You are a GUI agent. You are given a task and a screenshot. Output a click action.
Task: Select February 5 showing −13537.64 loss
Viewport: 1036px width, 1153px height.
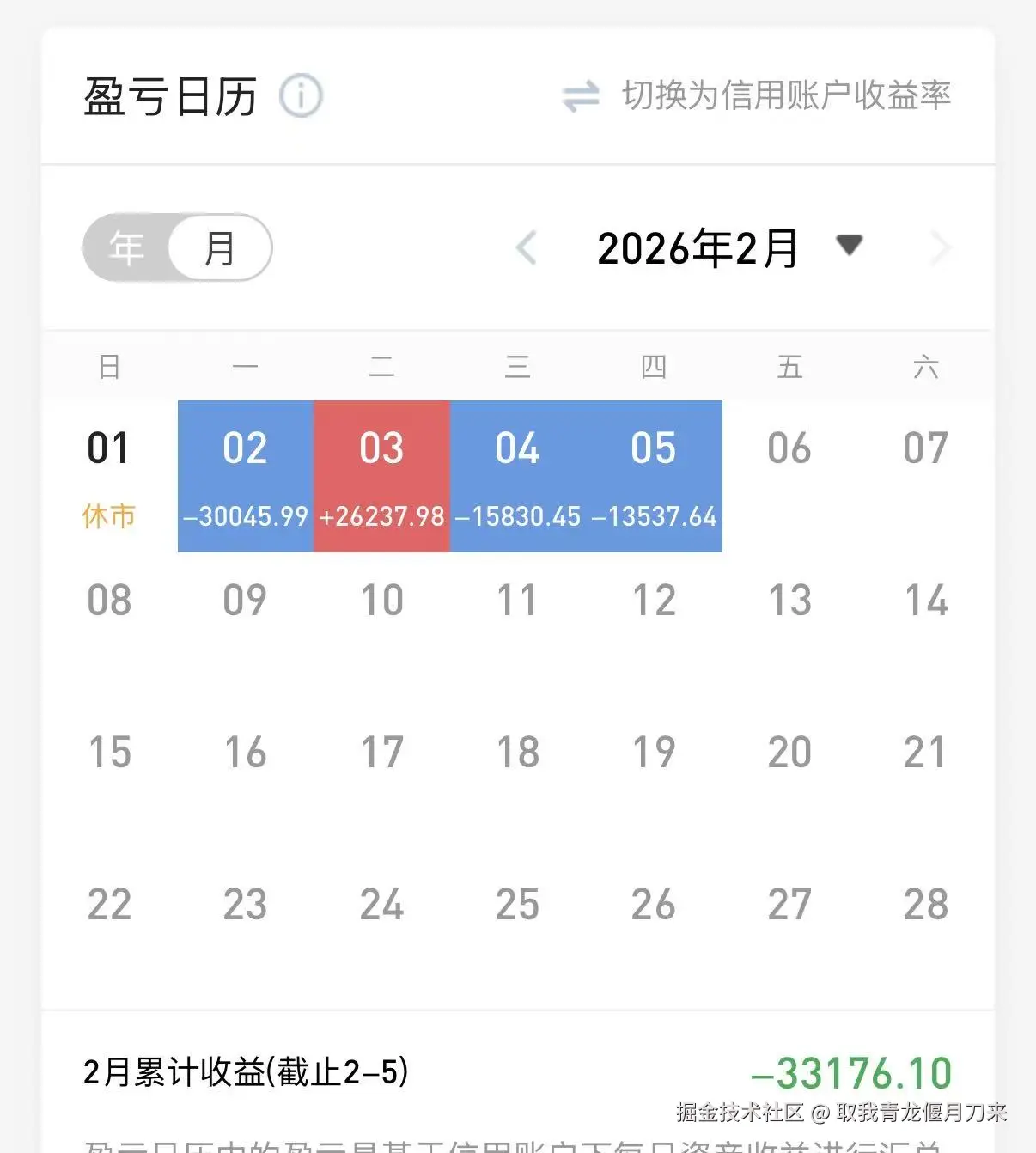[x=653, y=474]
